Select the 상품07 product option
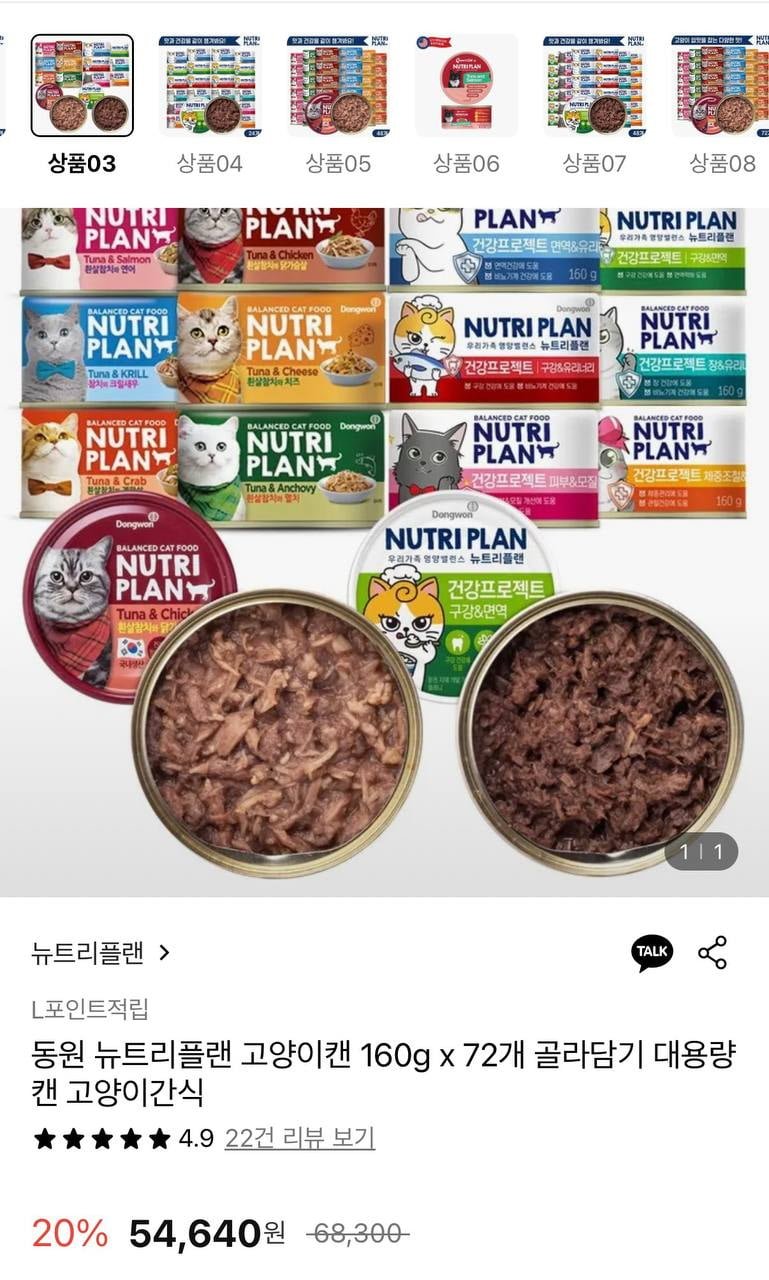The image size is (769, 1280). point(594,86)
